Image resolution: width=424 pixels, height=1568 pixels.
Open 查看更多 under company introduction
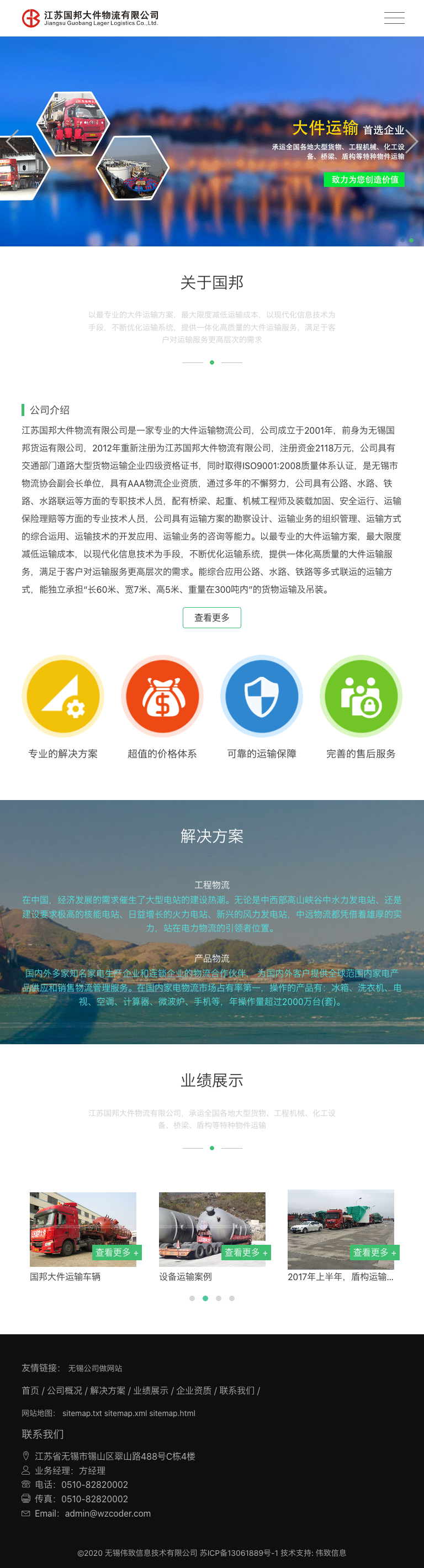click(211, 617)
